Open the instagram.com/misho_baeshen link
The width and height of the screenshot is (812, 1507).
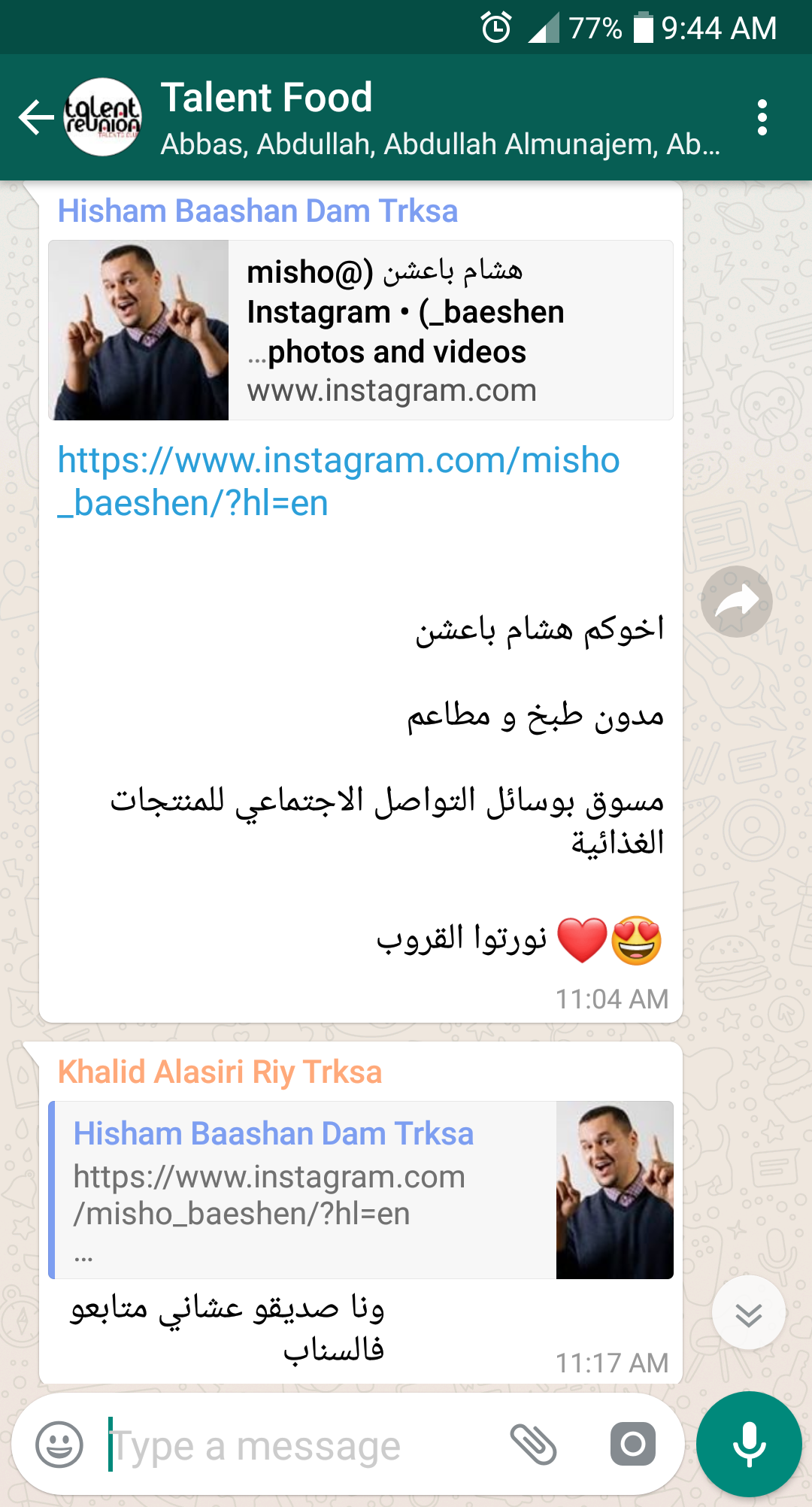(338, 481)
